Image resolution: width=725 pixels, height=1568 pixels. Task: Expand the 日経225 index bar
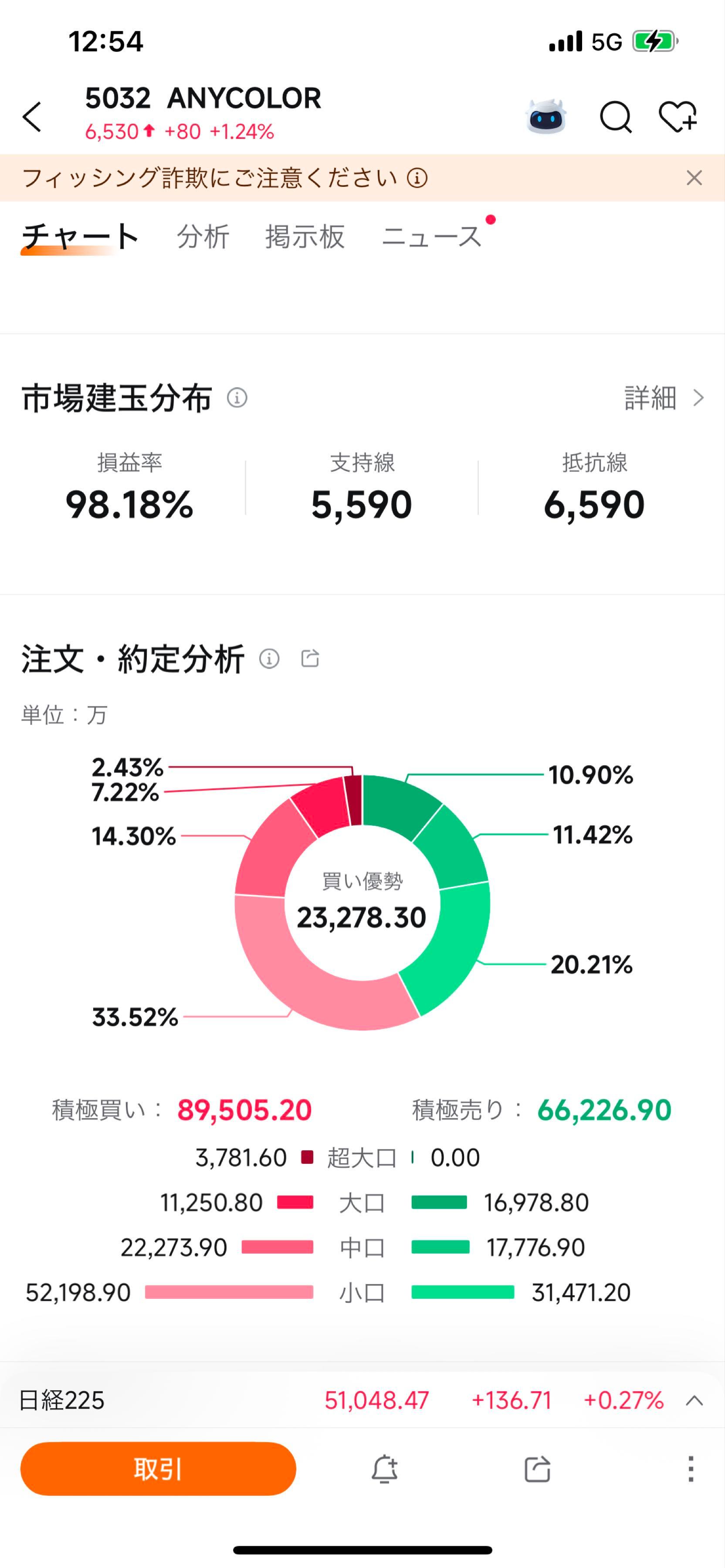[x=694, y=1401]
